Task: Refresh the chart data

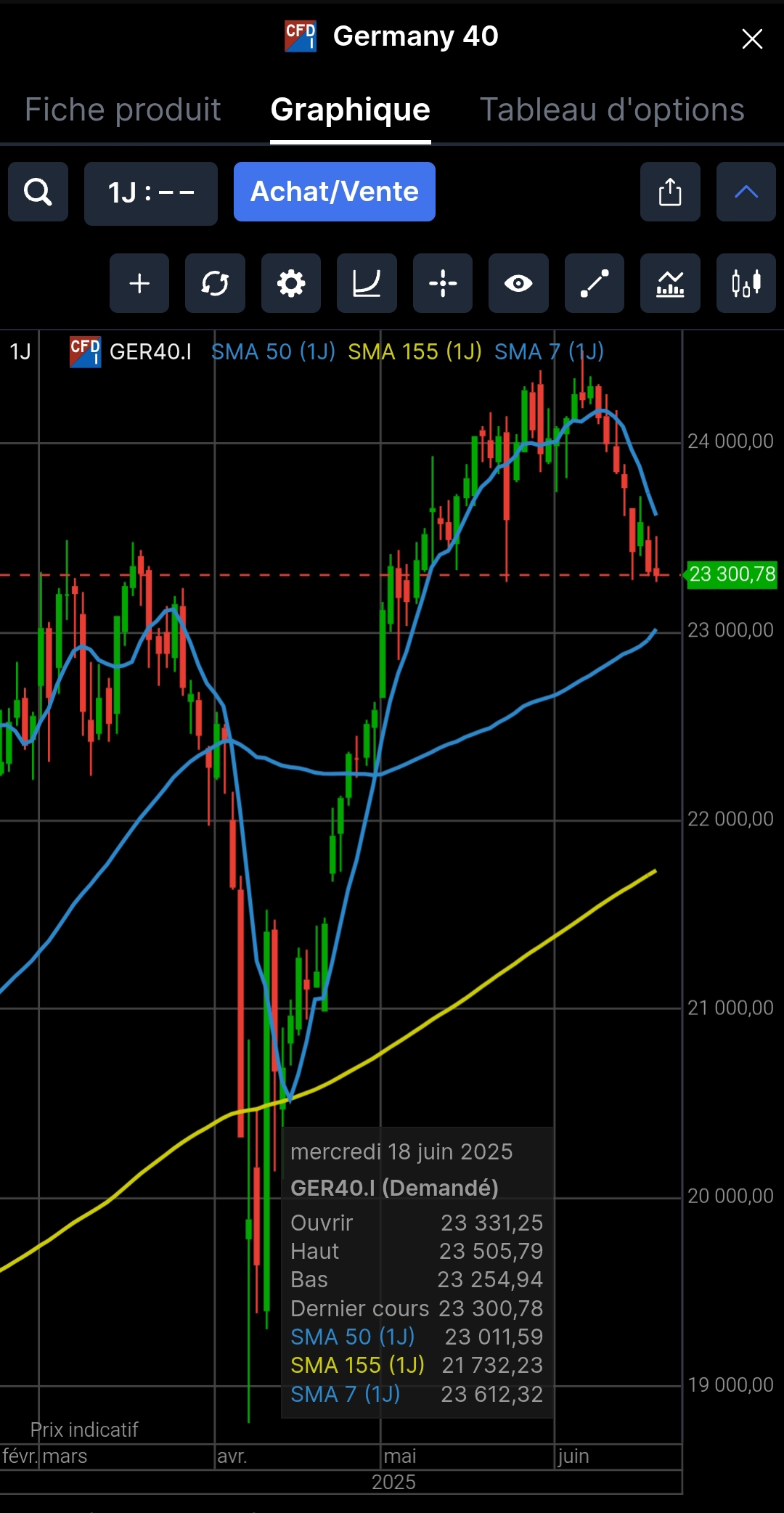Action: [x=215, y=283]
